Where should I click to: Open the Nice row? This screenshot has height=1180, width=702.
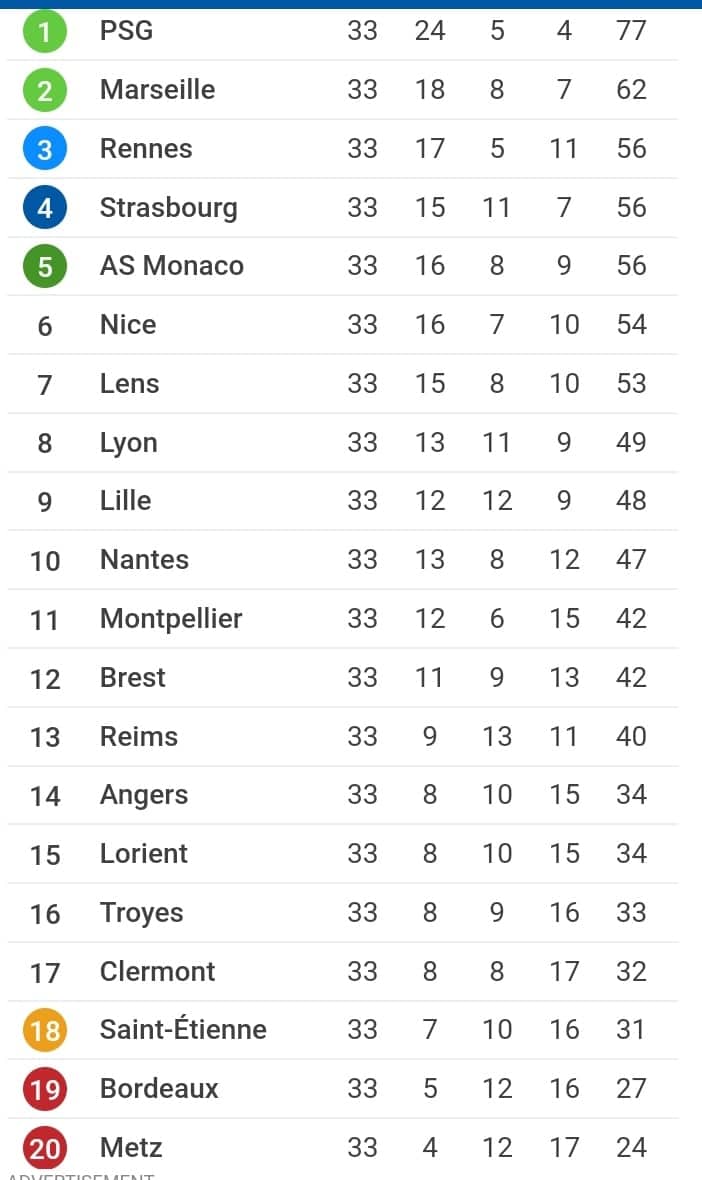pyautogui.click(x=342, y=324)
